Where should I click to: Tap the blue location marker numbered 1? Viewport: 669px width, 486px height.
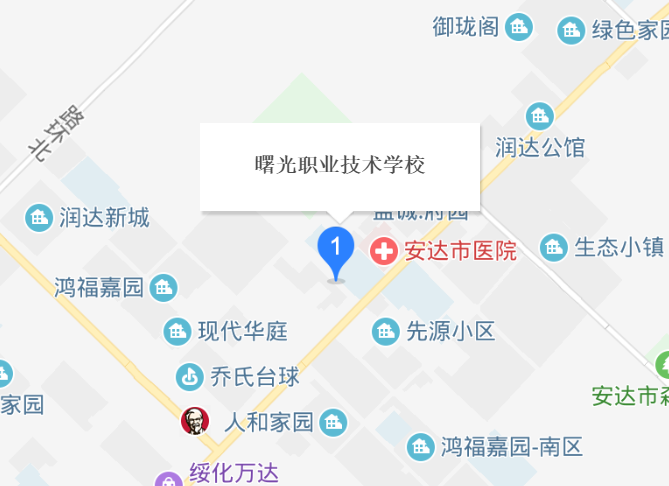coord(336,249)
